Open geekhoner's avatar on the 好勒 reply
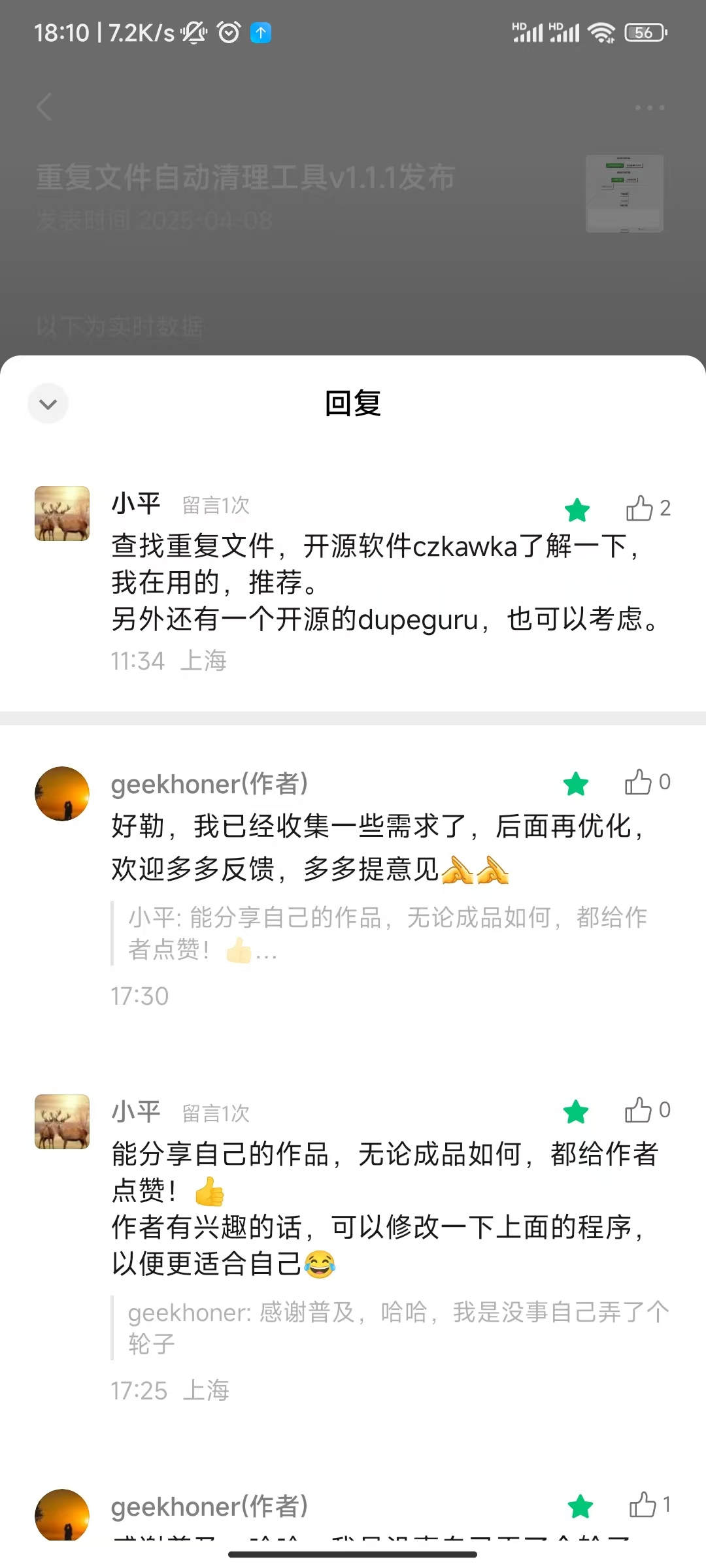Image resolution: width=706 pixels, height=1568 pixels. pyautogui.click(x=62, y=794)
